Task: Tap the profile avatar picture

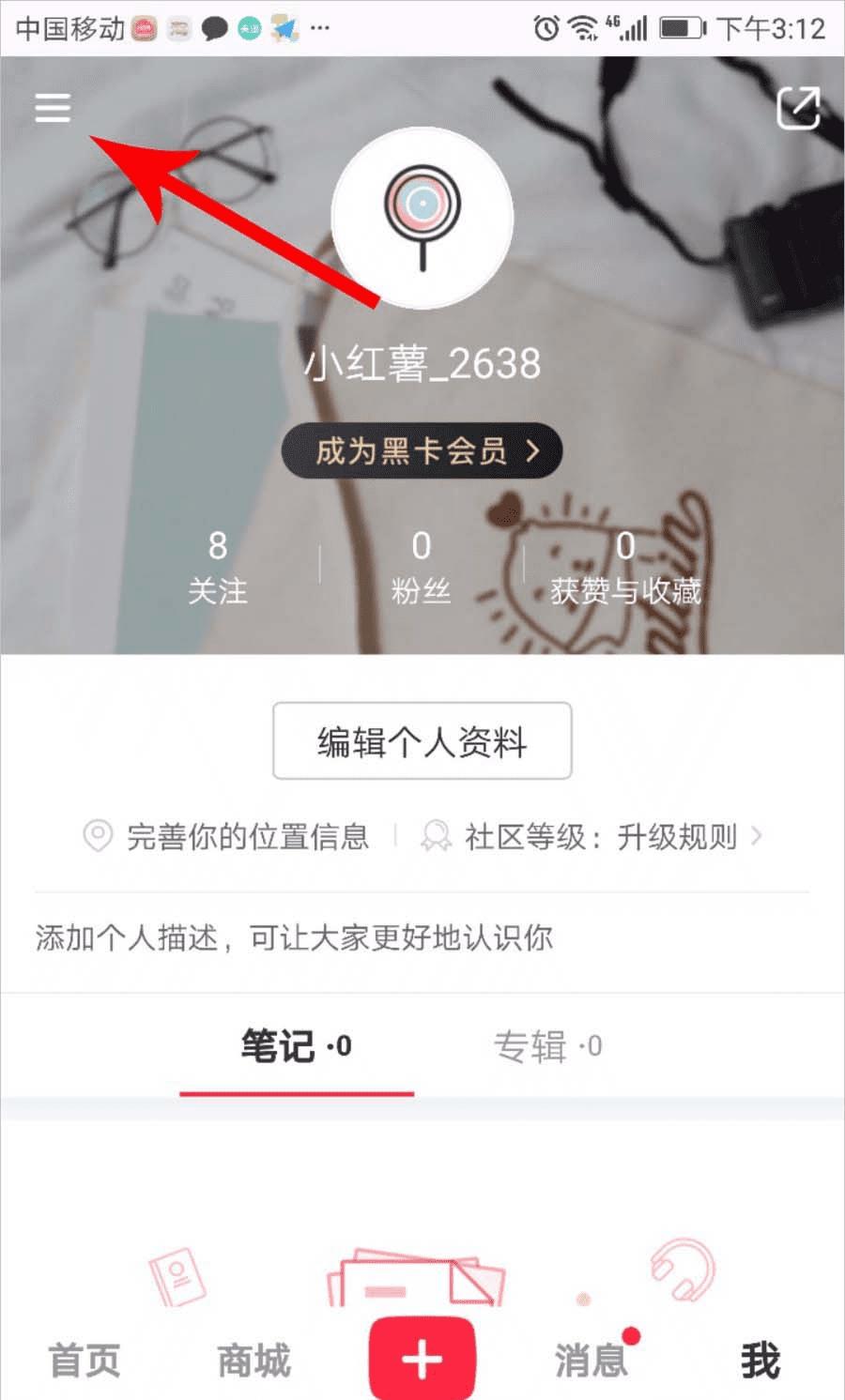Action: (422, 218)
